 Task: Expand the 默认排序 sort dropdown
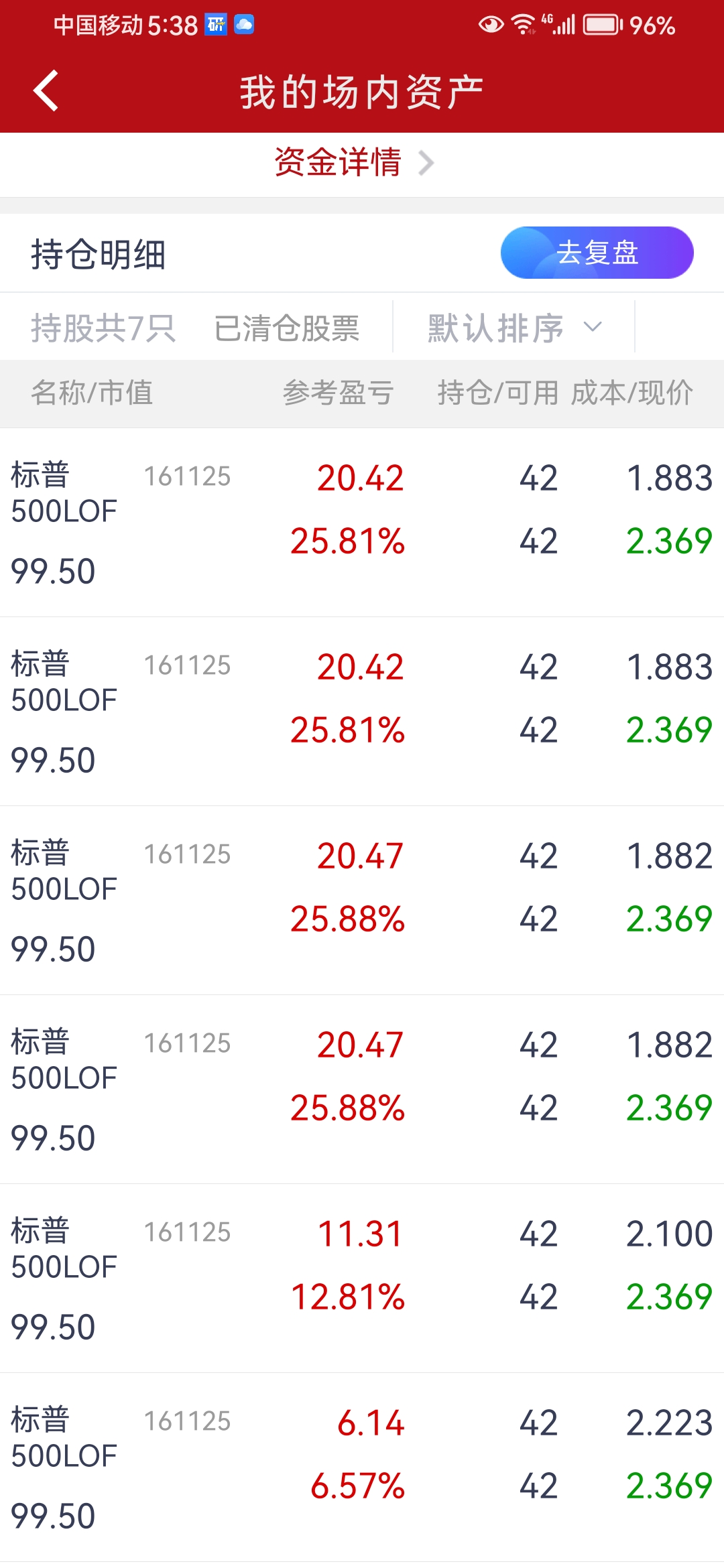[x=514, y=328]
